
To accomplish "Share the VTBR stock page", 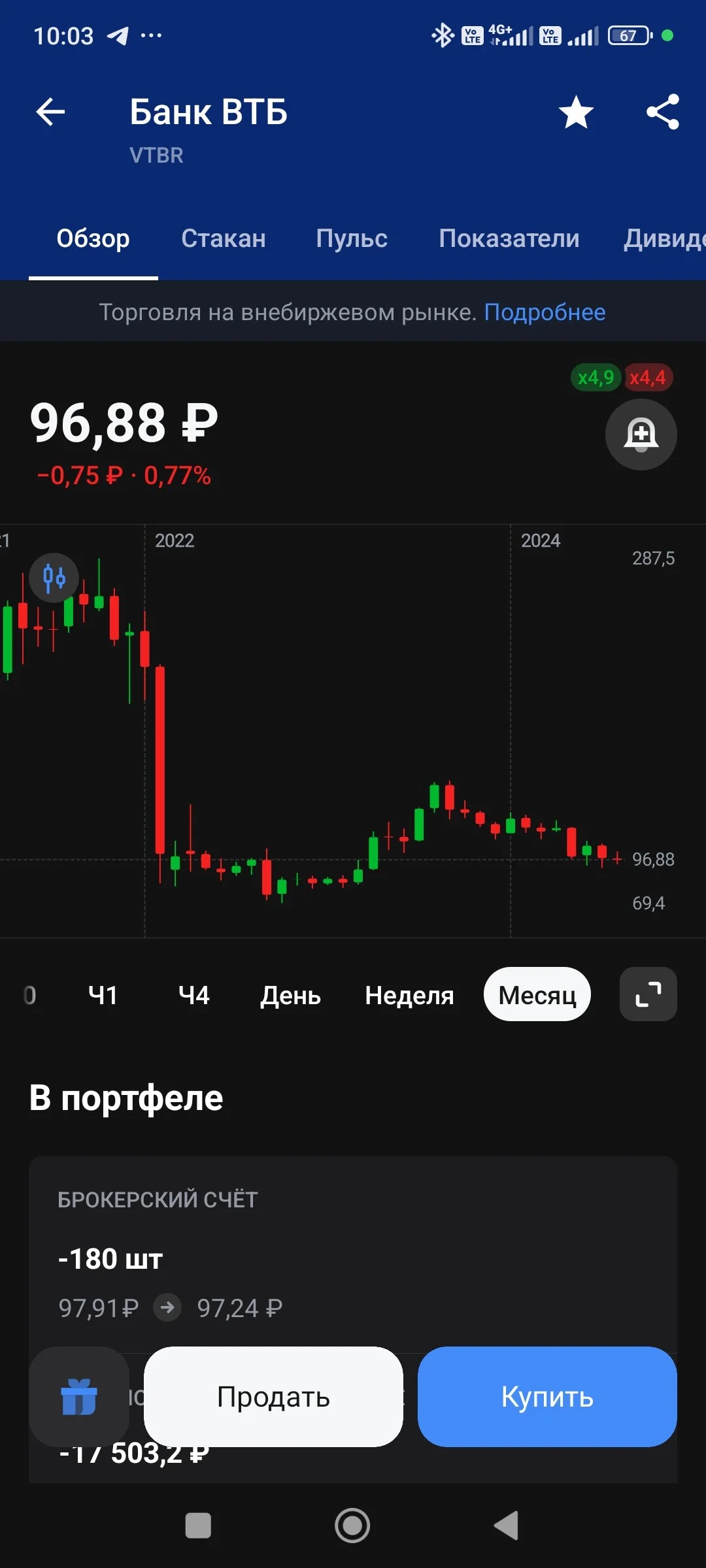I will 663,112.
